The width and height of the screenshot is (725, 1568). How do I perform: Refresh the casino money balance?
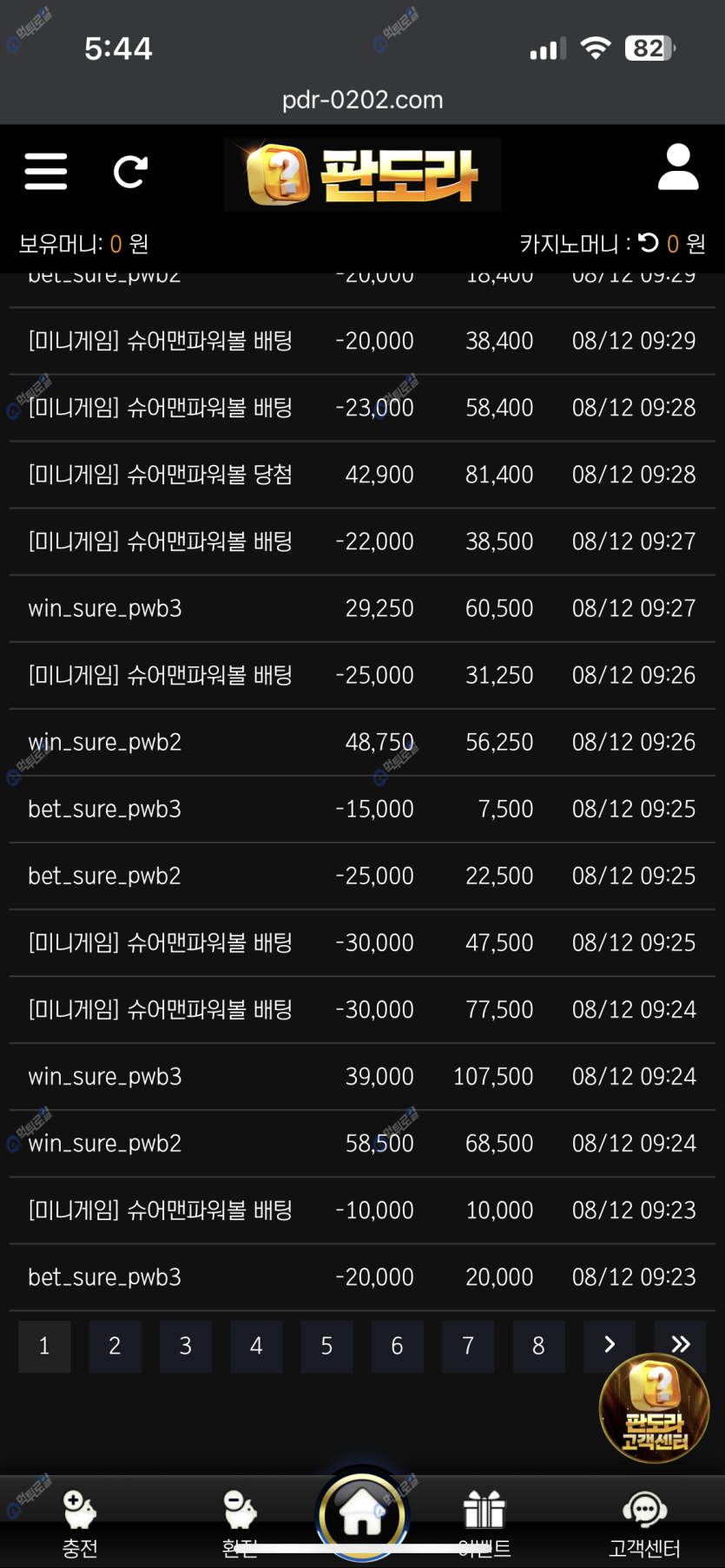click(x=648, y=243)
